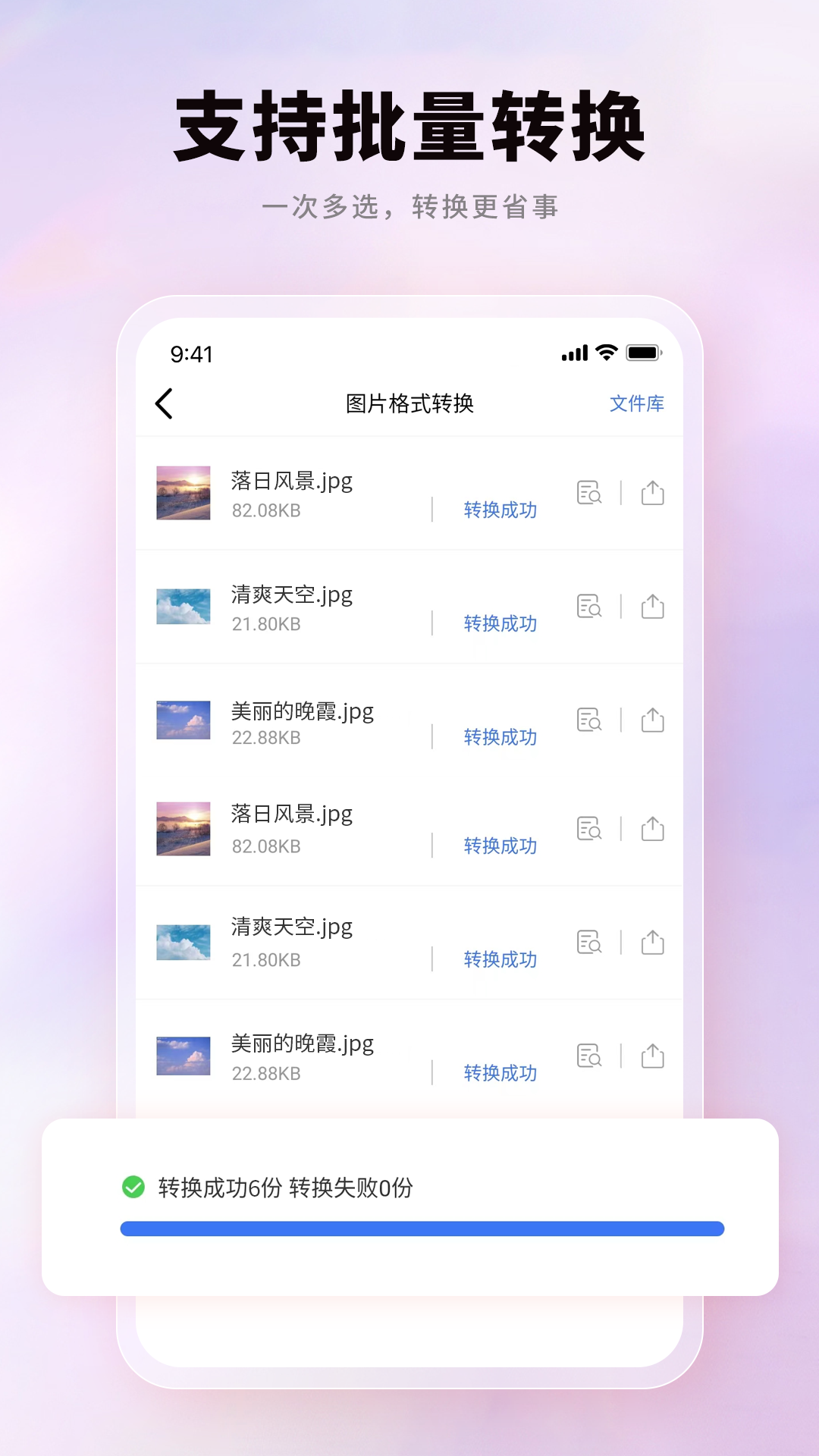This screenshot has height=1456, width=819.
Task: Click the thumbnail for 清爽天空.jpg second entry
Action: [x=183, y=942]
